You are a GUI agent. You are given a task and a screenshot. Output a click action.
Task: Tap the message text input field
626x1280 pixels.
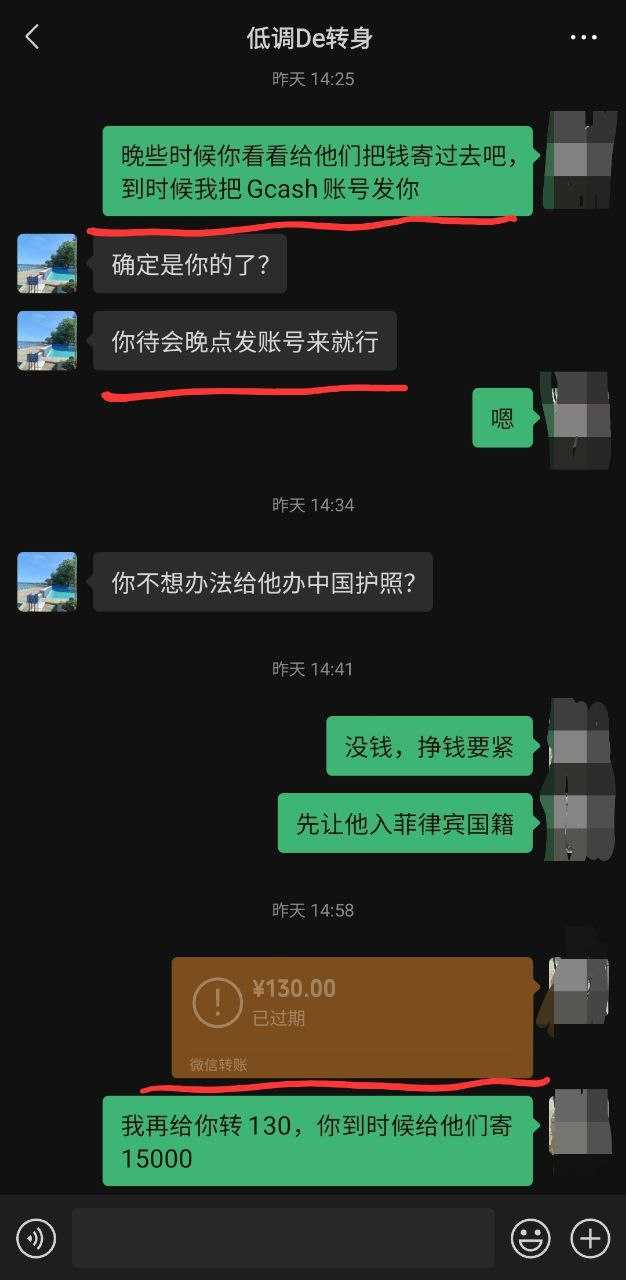(x=282, y=1238)
